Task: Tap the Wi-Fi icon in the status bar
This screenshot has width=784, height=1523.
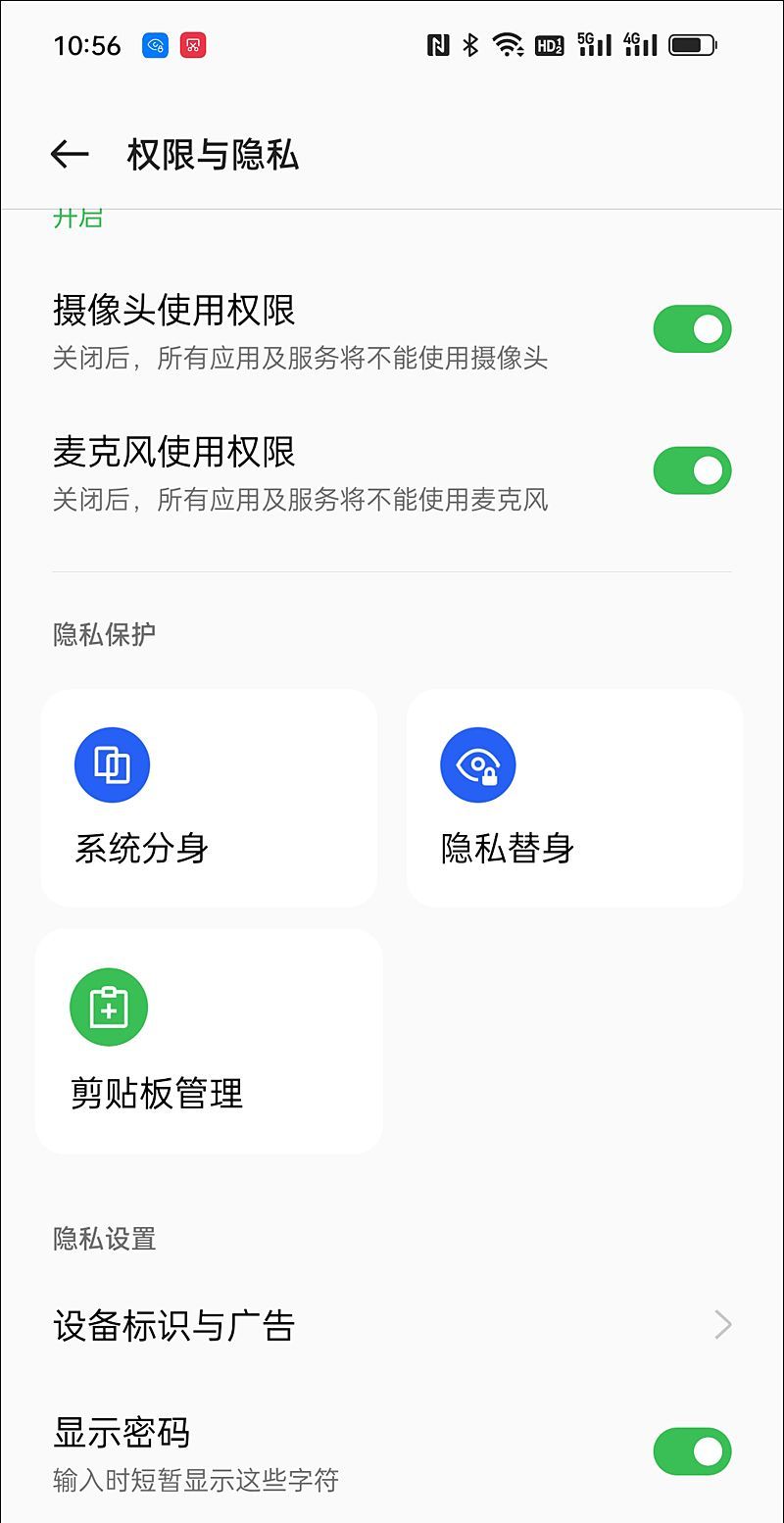Action: [x=506, y=44]
